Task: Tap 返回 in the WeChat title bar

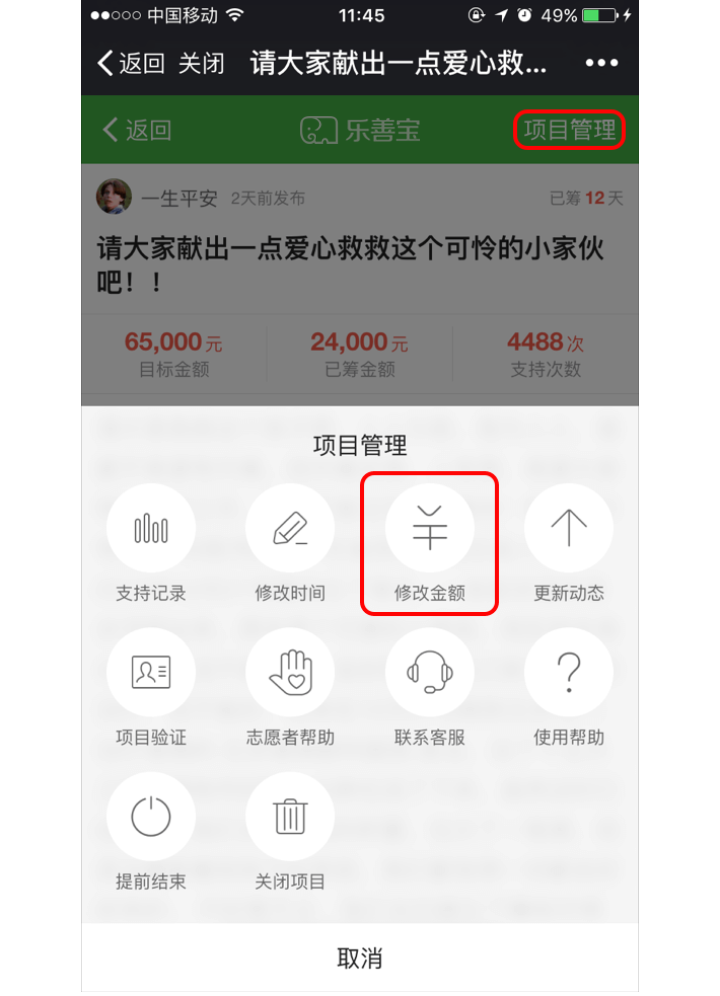Action: pos(131,64)
